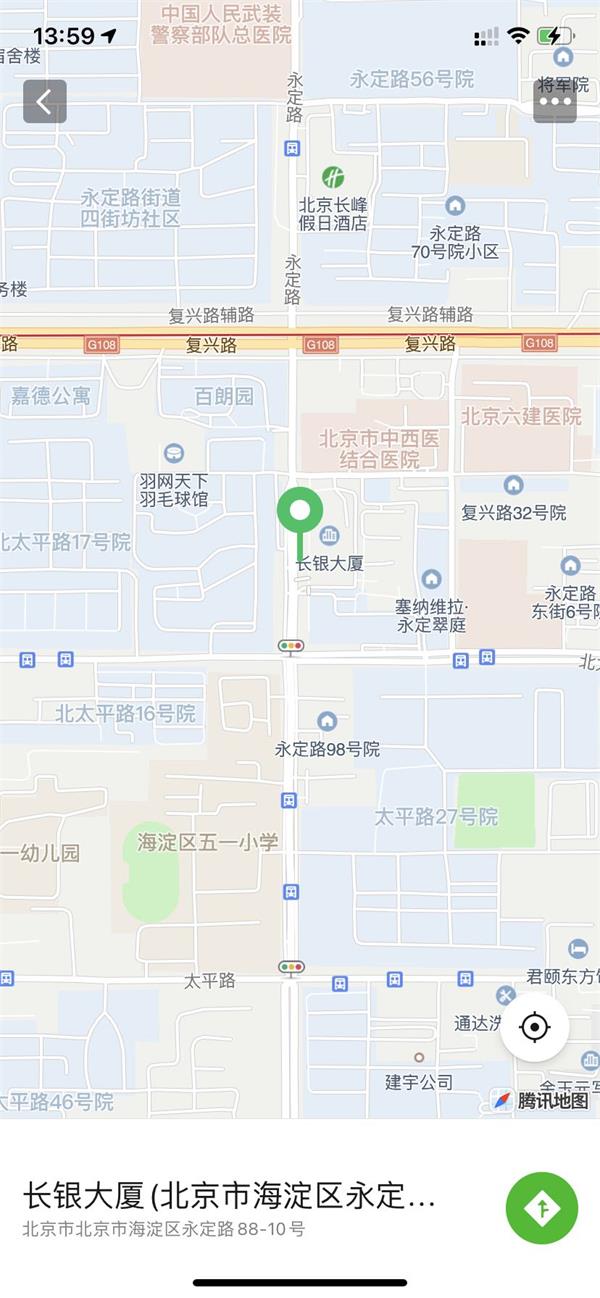
Task: Tap the green pin at 长银大厦
Action: click(299, 514)
